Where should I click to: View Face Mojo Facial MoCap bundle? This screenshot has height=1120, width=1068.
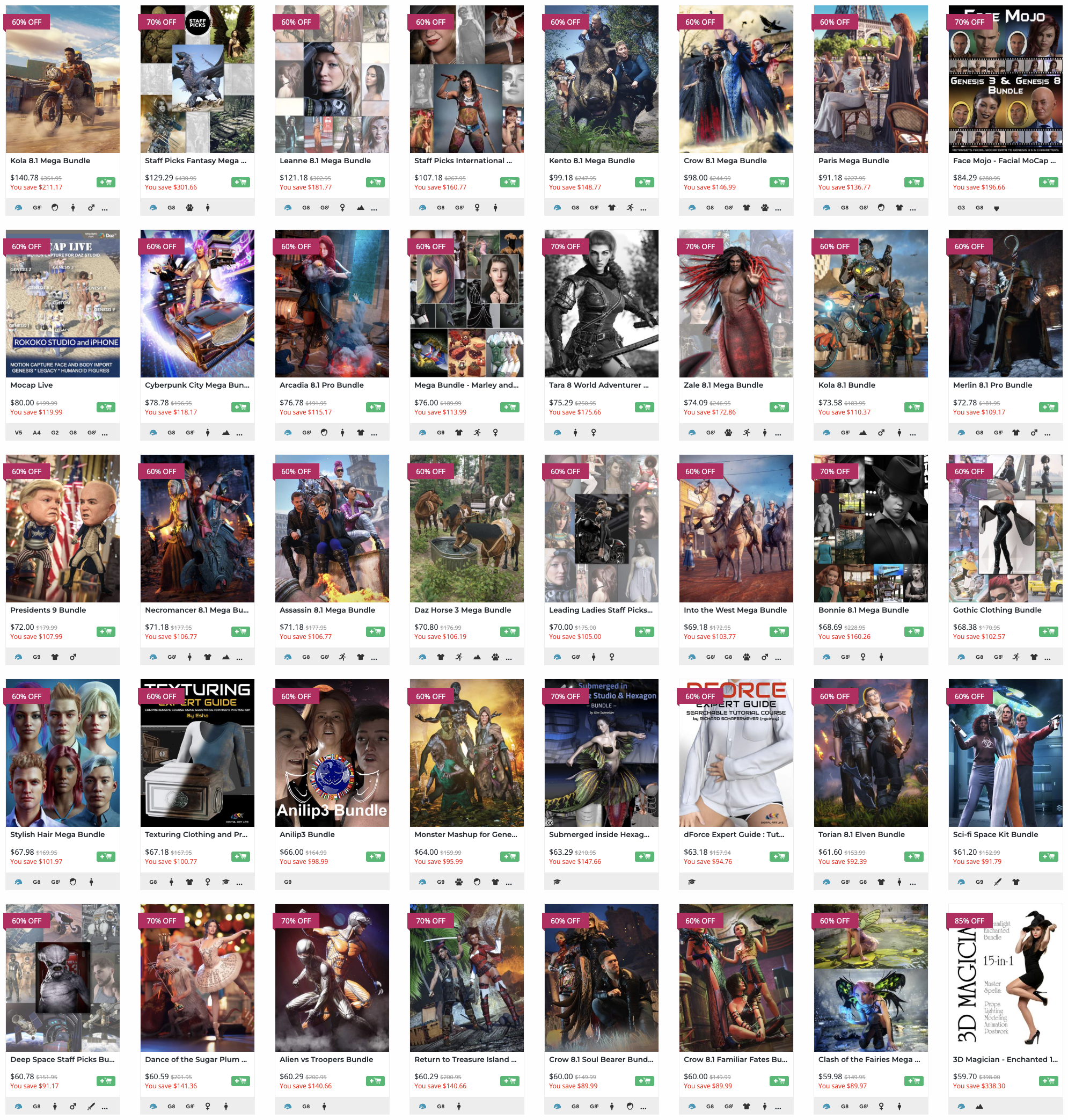1005,79
